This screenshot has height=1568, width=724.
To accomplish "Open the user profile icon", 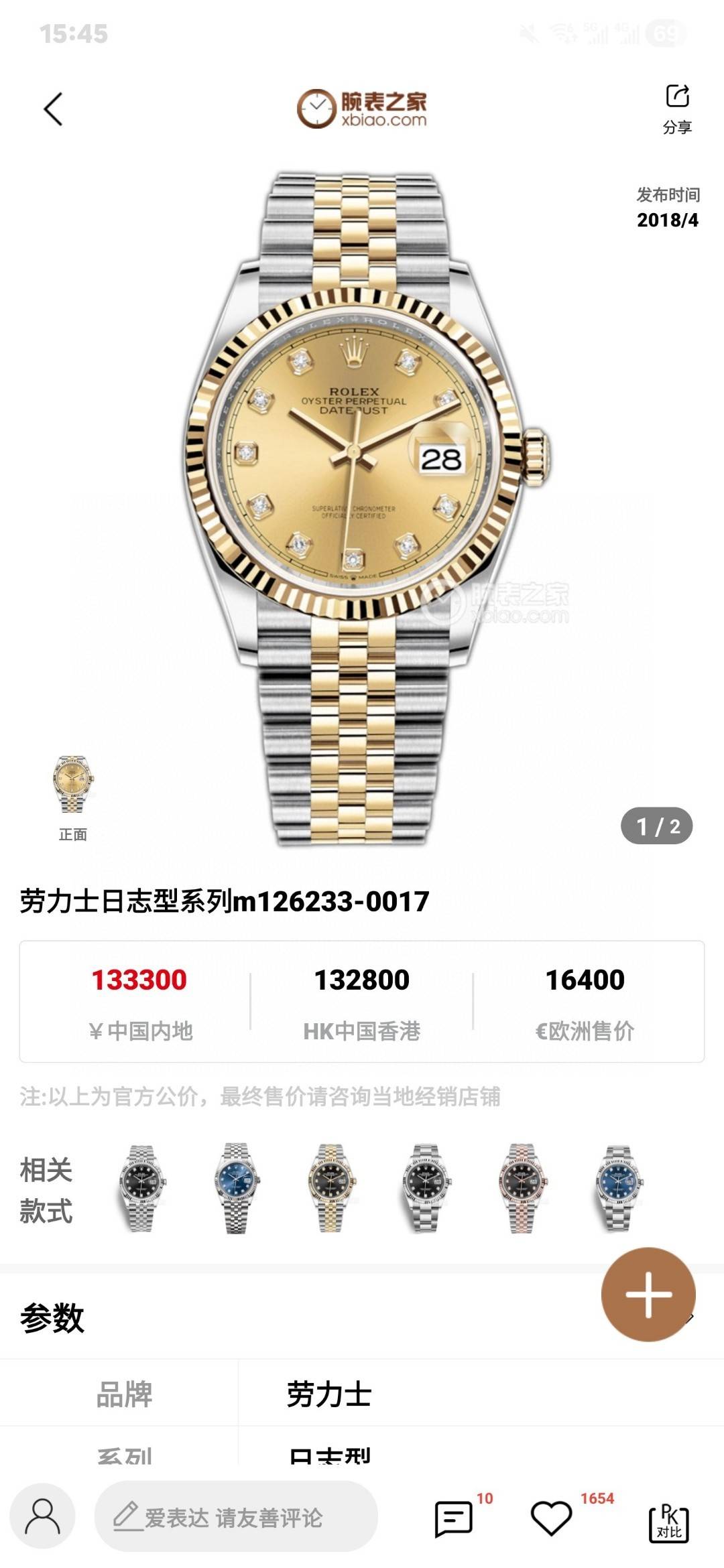I will click(42, 1517).
